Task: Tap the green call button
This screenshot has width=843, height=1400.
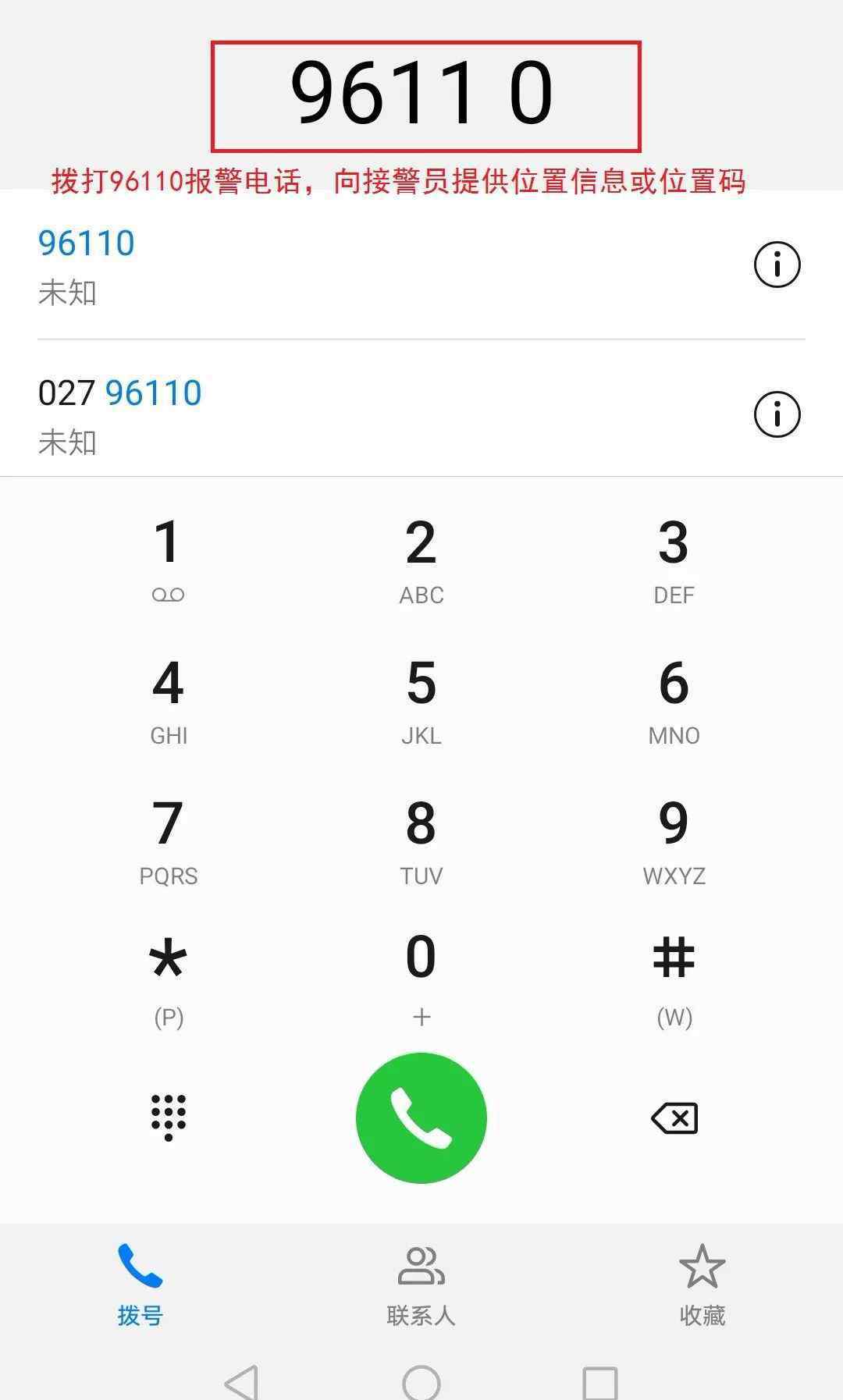Action: tap(421, 1118)
